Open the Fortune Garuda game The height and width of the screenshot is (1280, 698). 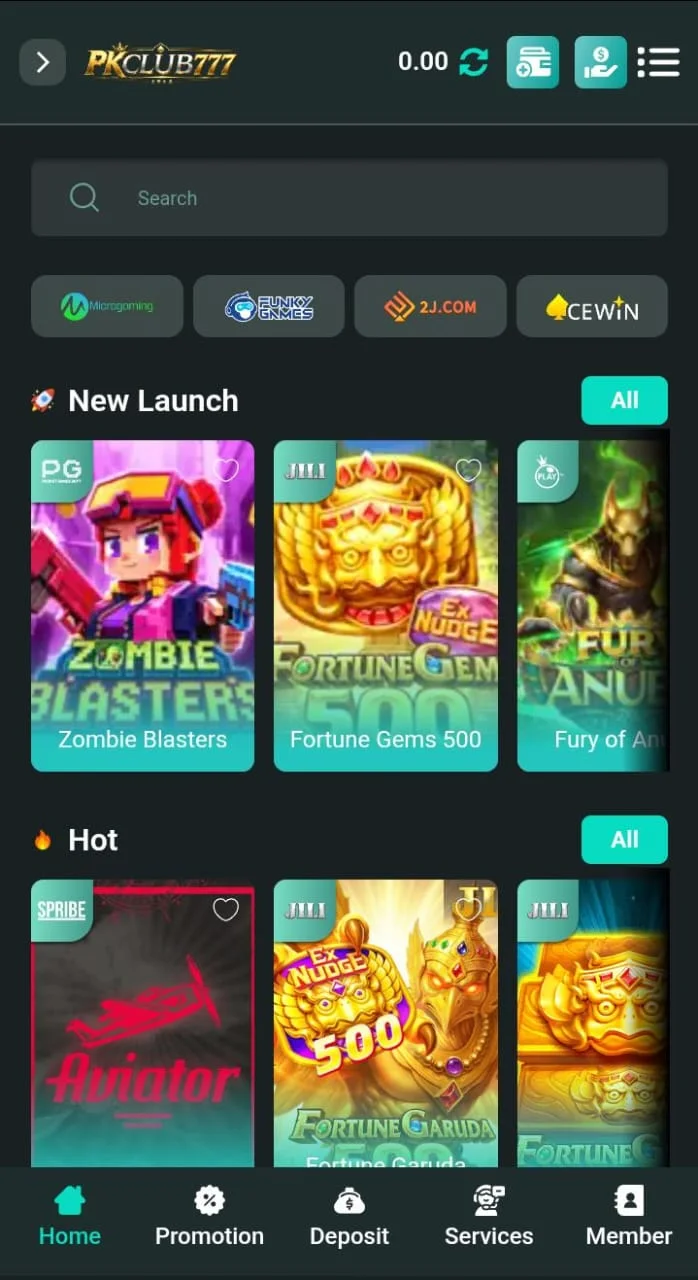(x=386, y=1023)
